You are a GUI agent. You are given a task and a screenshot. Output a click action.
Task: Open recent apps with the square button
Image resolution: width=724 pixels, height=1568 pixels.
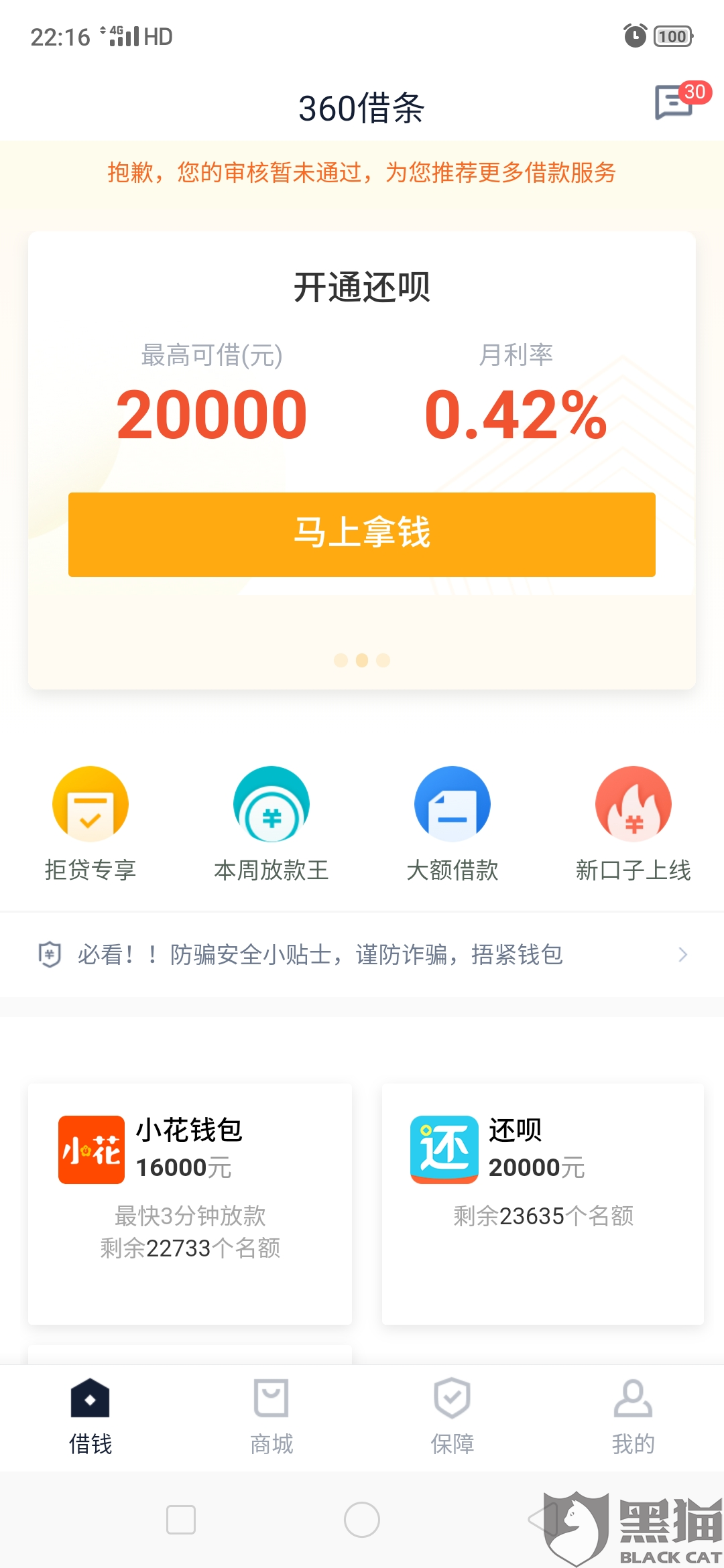point(181,1520)
